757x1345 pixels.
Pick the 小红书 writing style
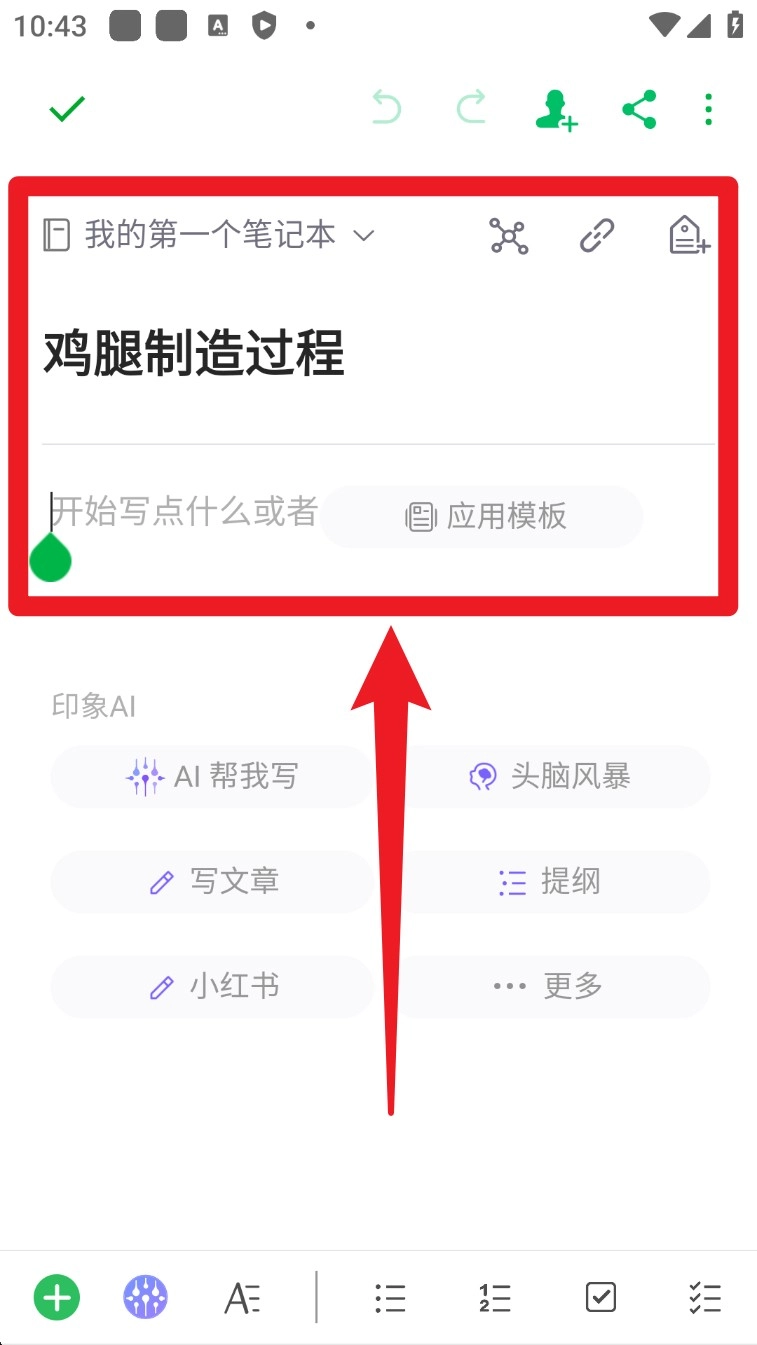211,987
